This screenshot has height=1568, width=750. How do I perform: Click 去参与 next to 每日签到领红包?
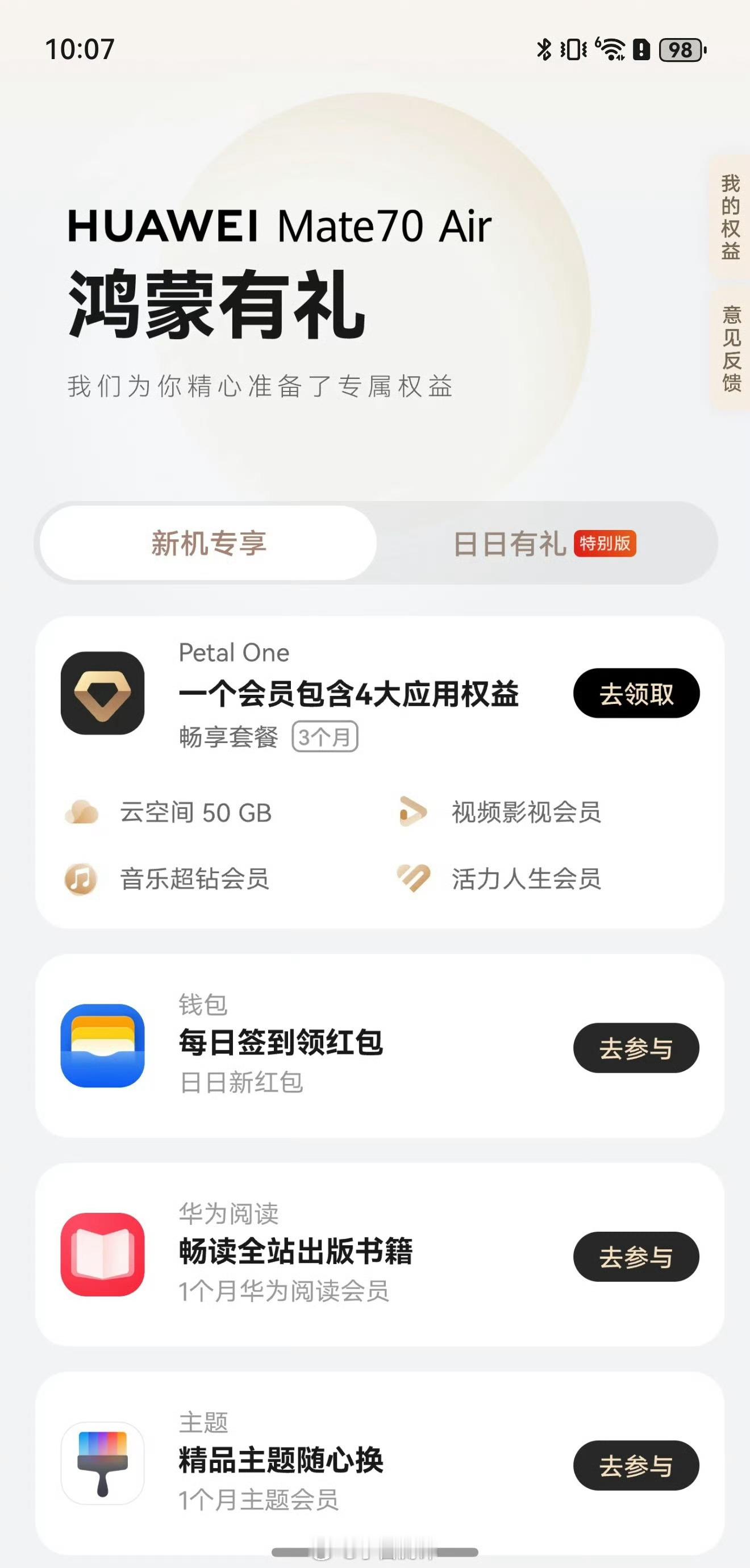[x=635, y=1048]
